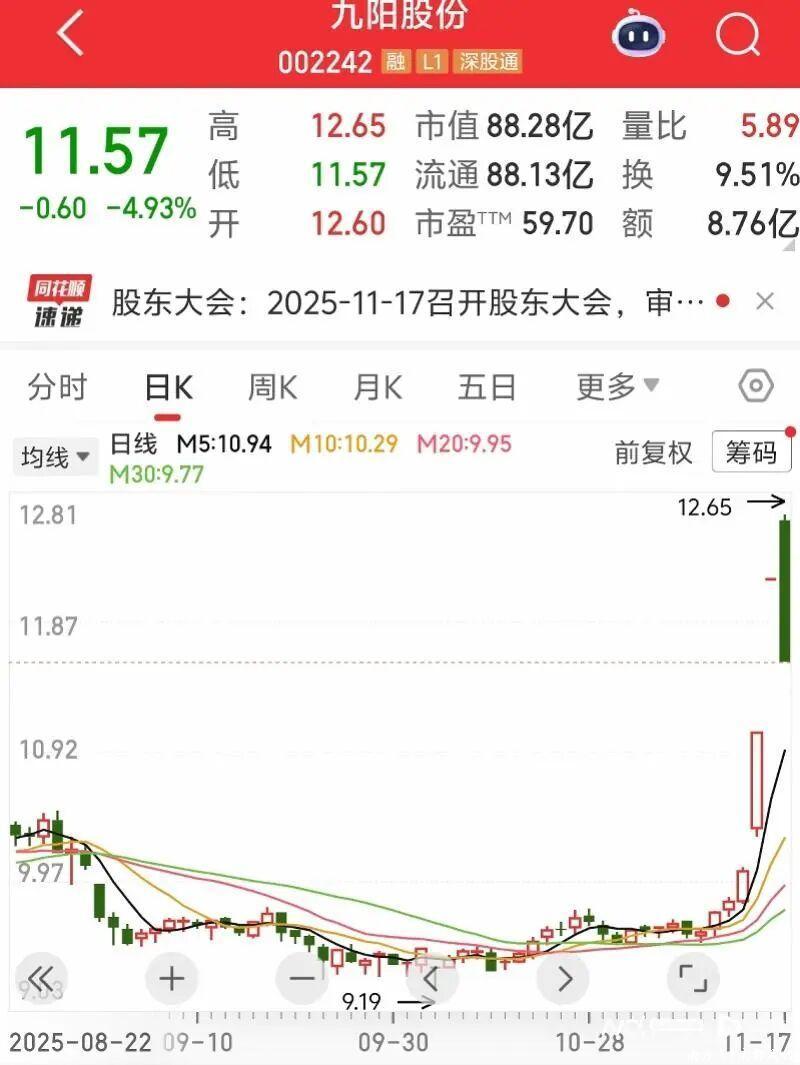
Task: Move chart forward with right arrow
Action: (x=563, y=977)
